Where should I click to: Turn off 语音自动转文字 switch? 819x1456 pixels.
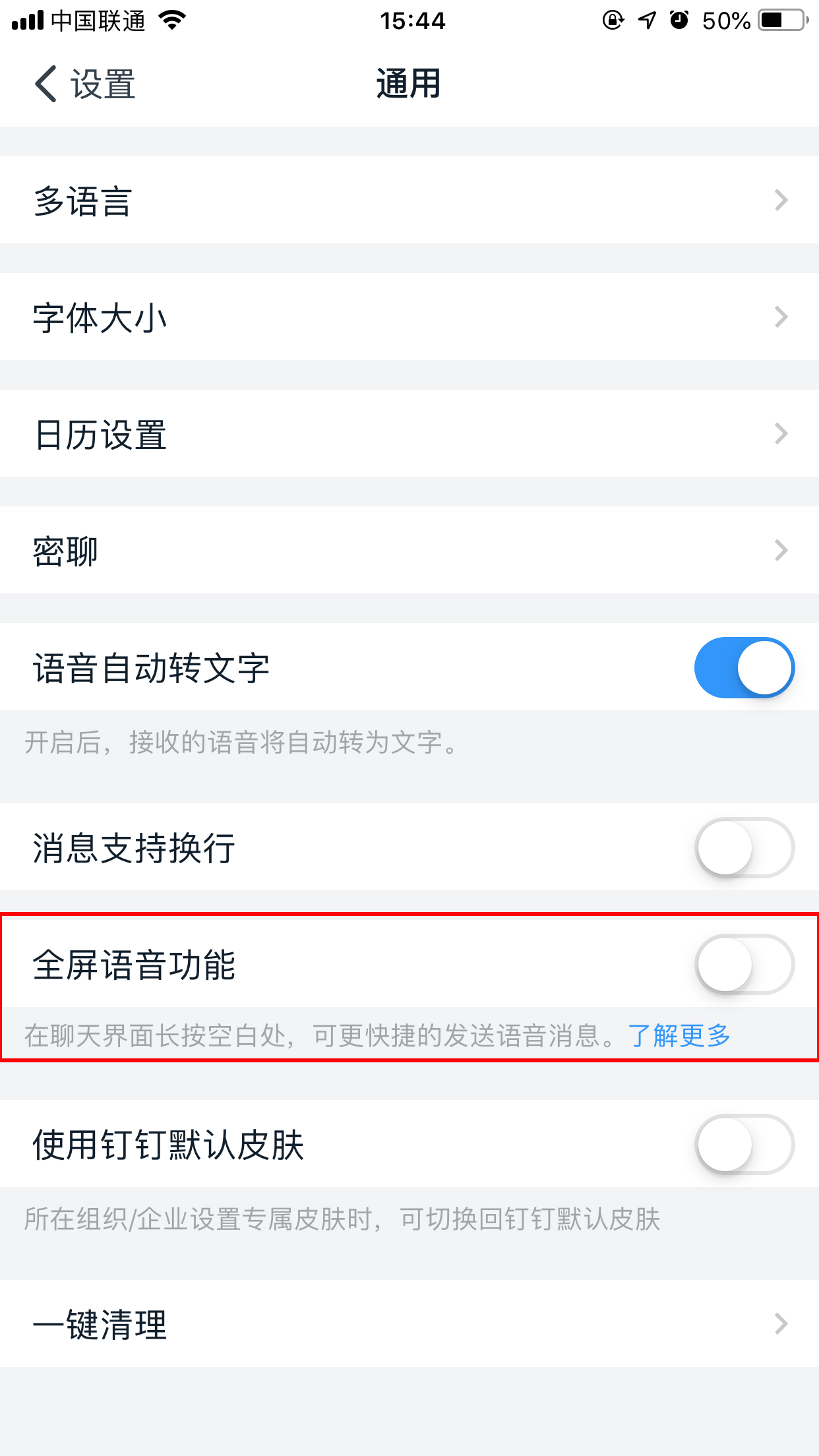coord(744,667)
